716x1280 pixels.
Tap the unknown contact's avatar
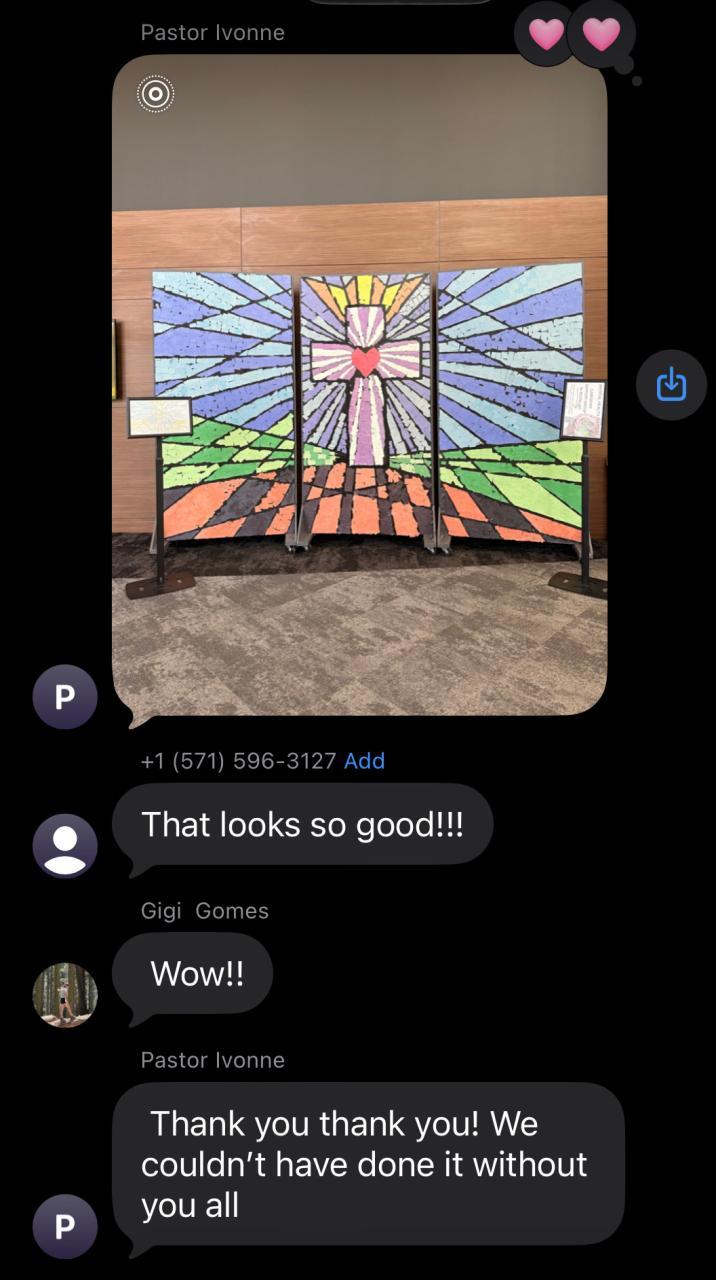65,845
